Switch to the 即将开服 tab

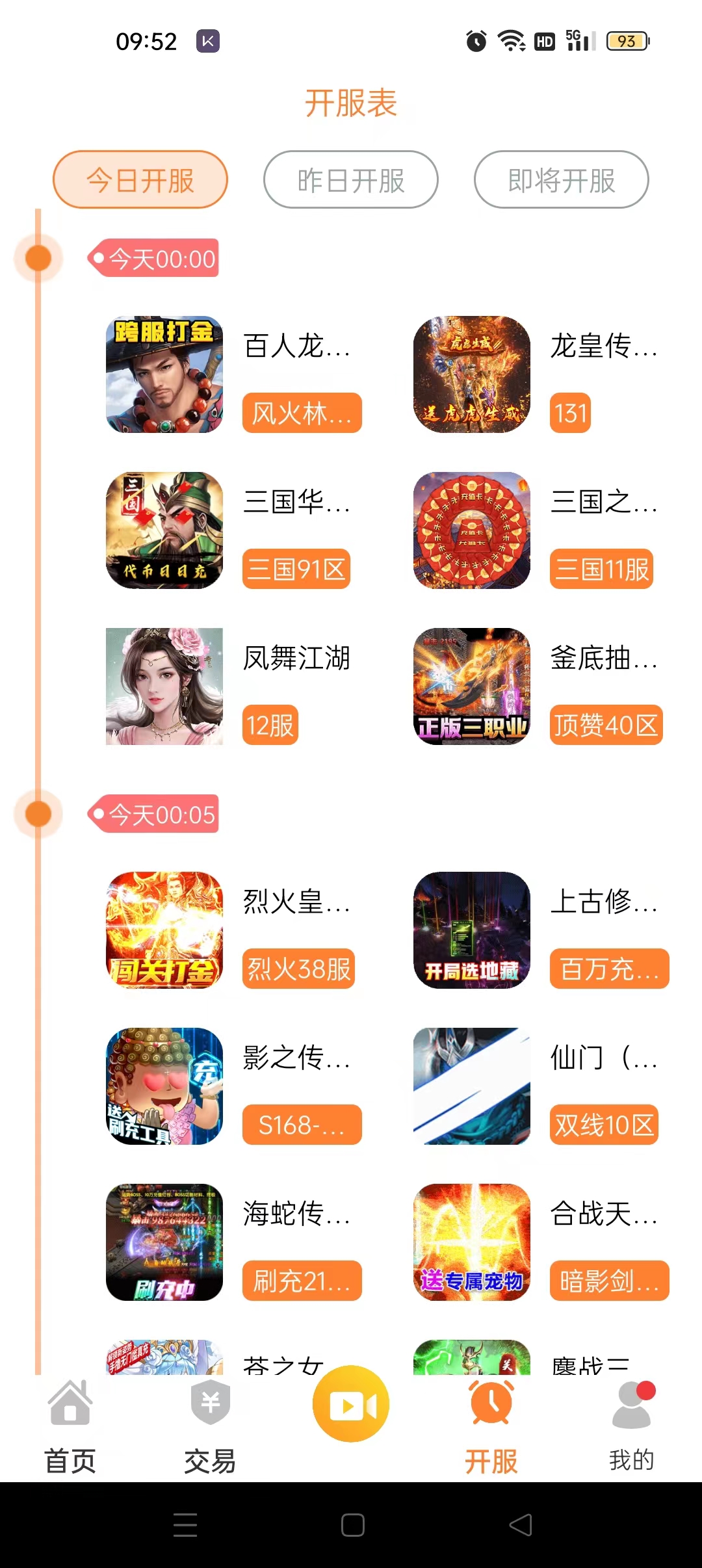click(x=561, y=180)
